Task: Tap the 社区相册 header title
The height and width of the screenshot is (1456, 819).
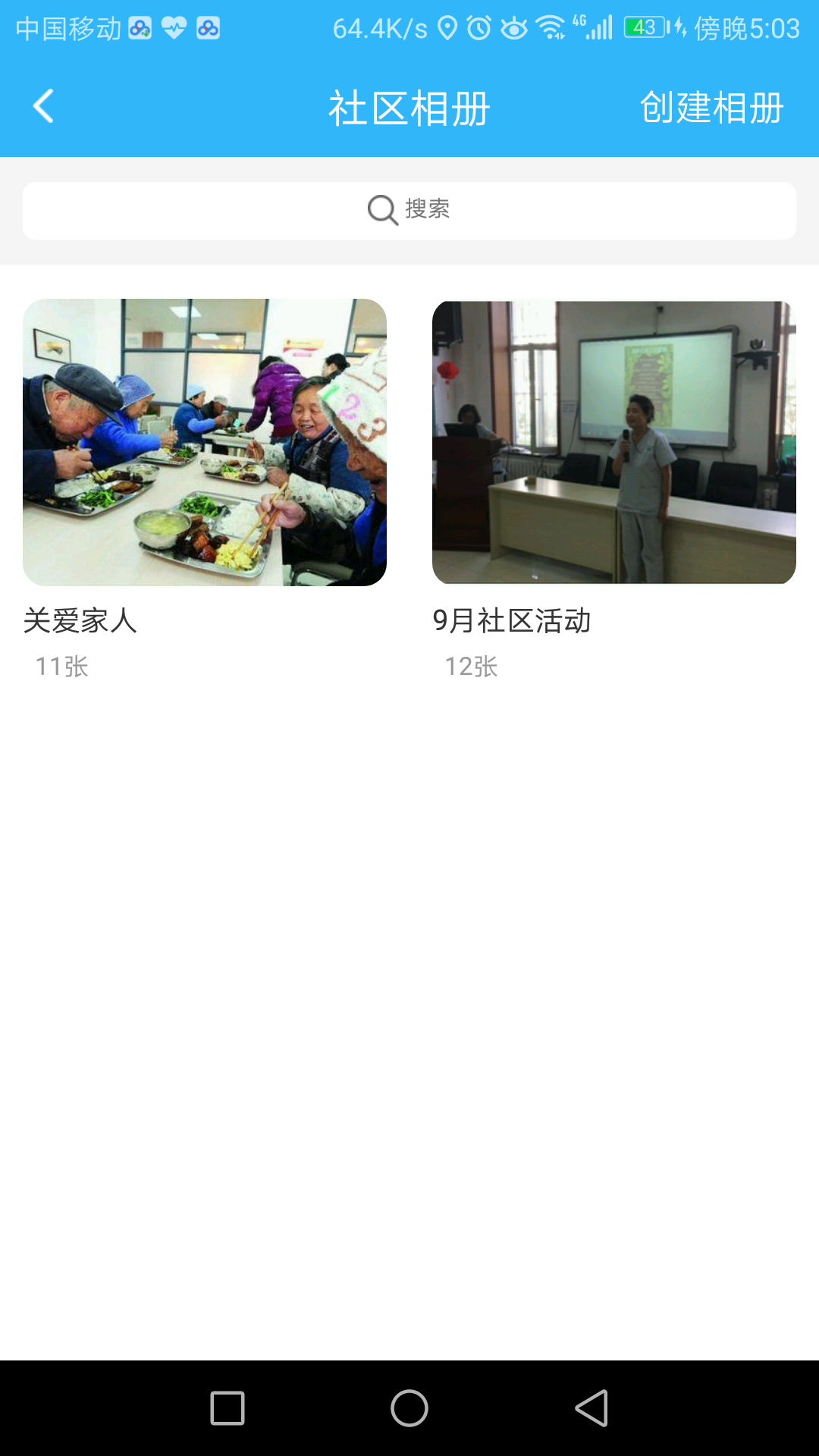Action: point(409,106)
